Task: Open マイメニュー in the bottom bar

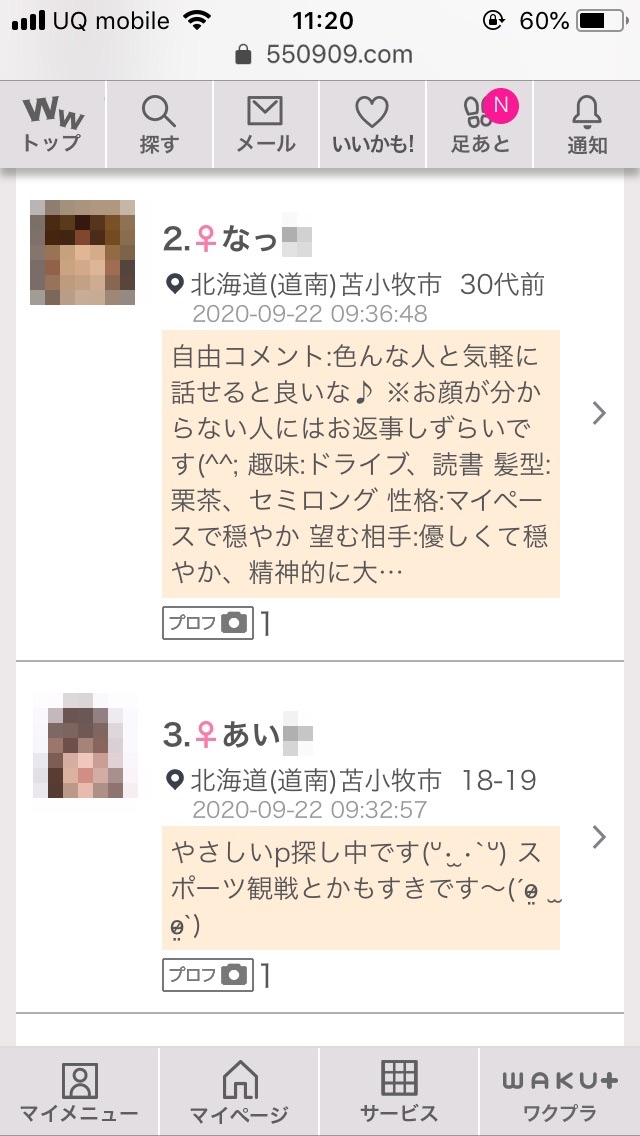Action: point(80,1091)
